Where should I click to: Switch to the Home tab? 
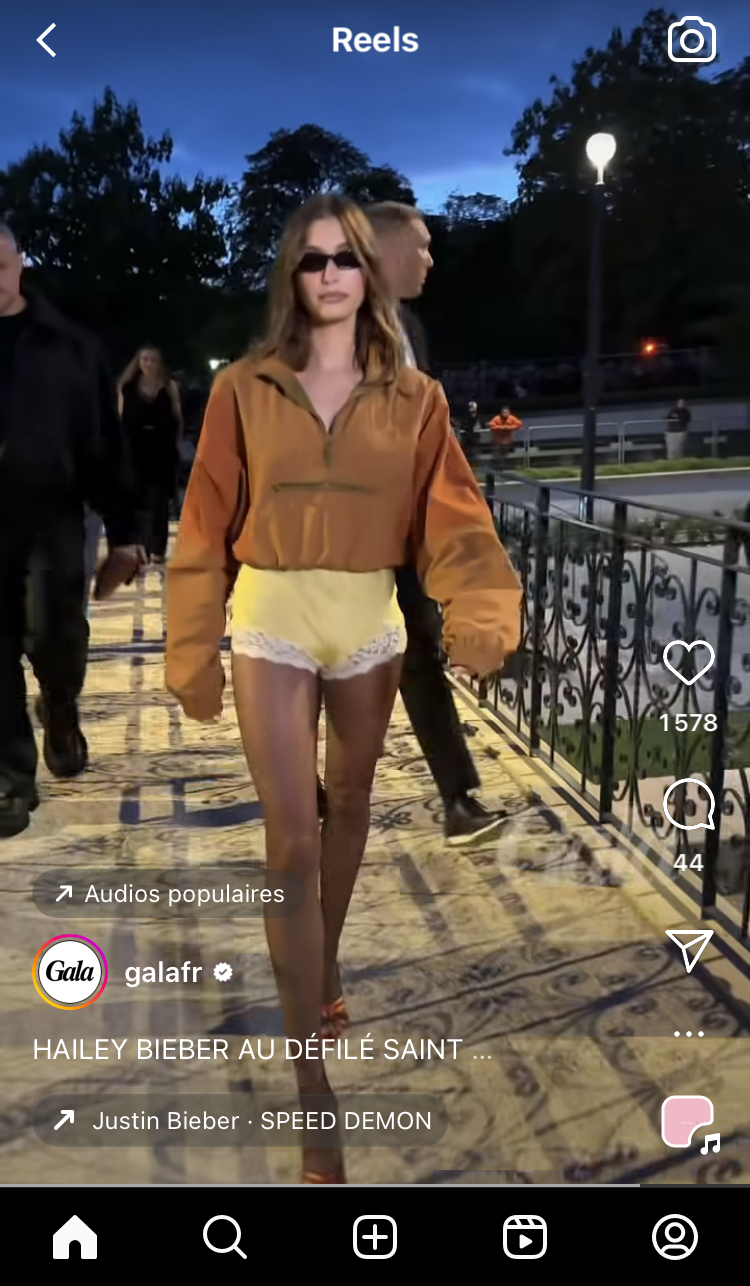coord(75,1237)
